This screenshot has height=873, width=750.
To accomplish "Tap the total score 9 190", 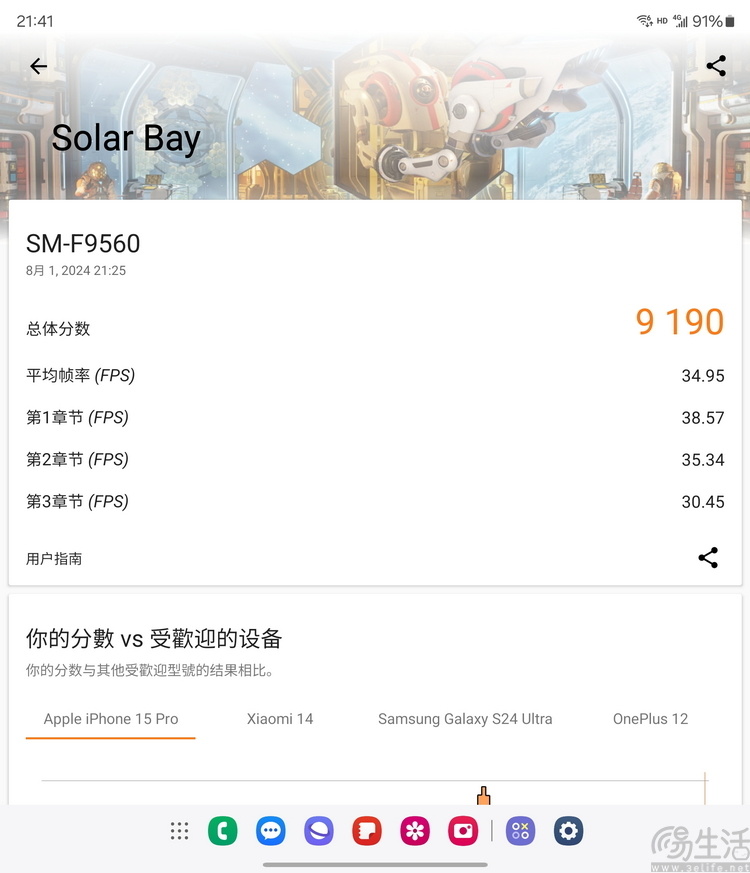I will [x=680, y=321].
